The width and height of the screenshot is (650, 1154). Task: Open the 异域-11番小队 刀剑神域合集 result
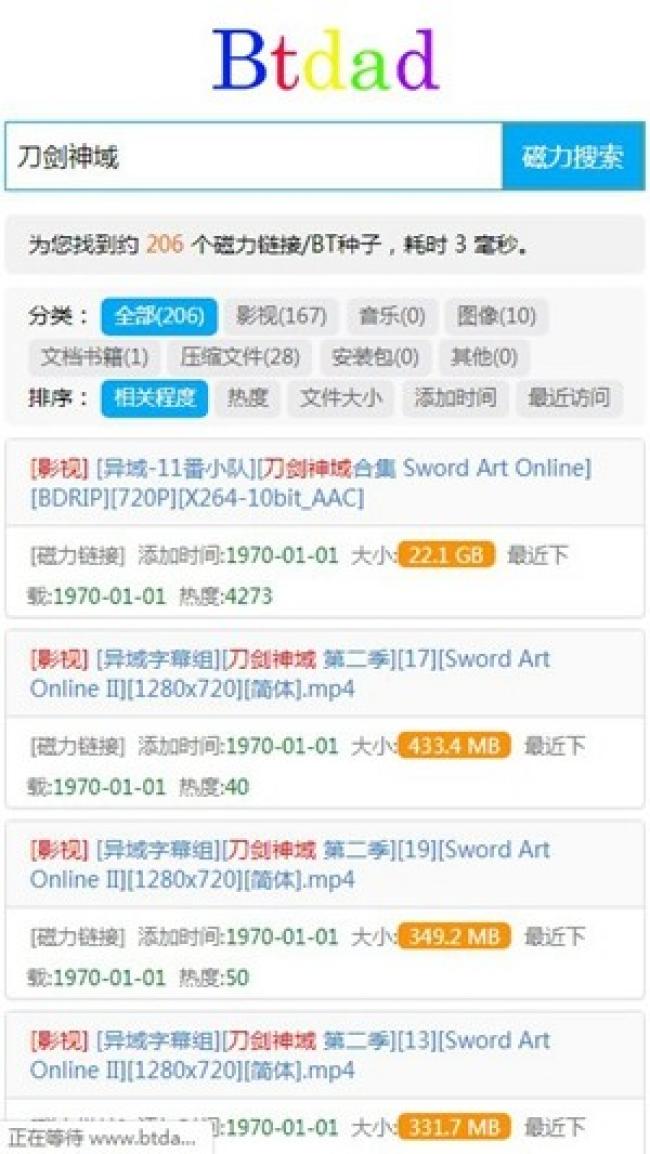310,482
